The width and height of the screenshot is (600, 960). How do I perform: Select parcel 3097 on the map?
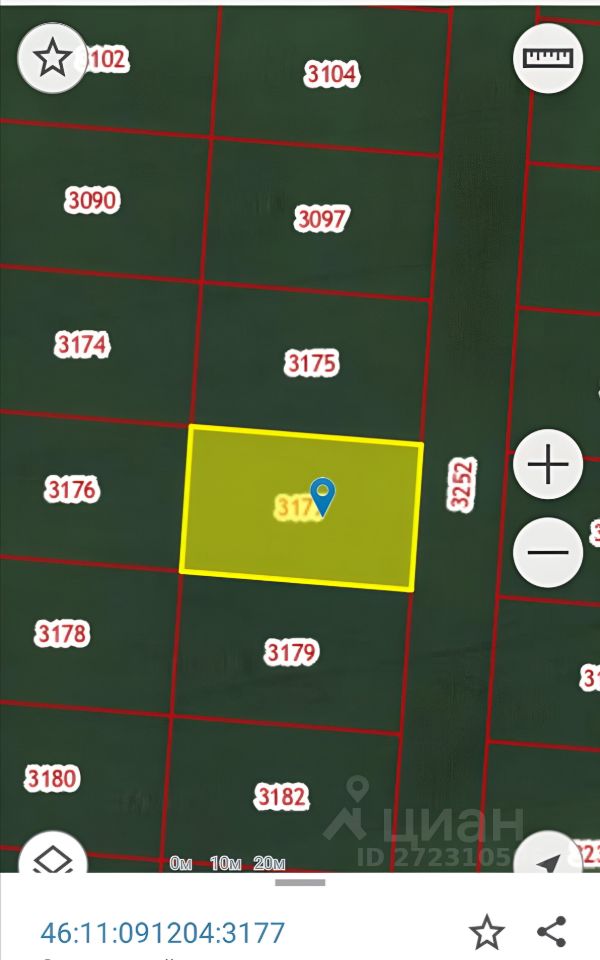(x=321, y=219)
